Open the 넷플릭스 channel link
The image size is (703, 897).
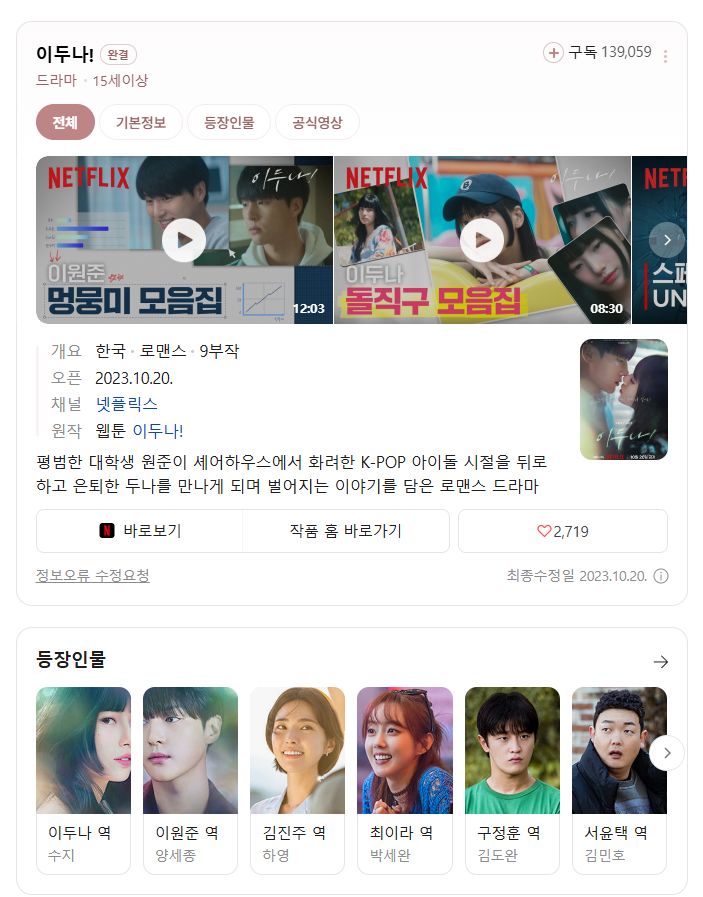[x=126, y=404]
